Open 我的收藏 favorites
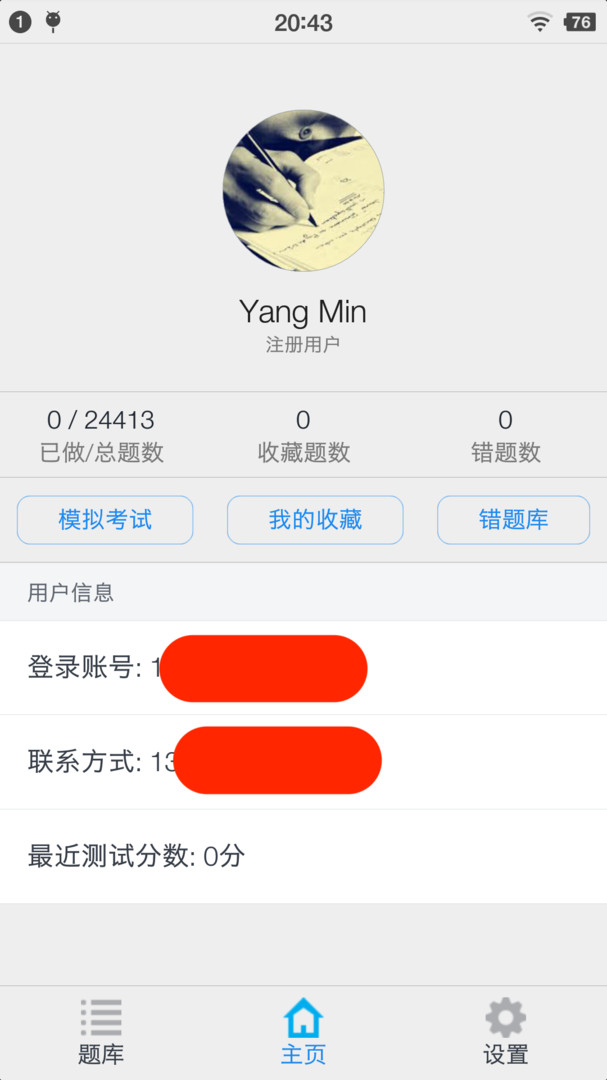Image resolution: width=607 pixels, height=1080 pixels. (x=315, y=520)
